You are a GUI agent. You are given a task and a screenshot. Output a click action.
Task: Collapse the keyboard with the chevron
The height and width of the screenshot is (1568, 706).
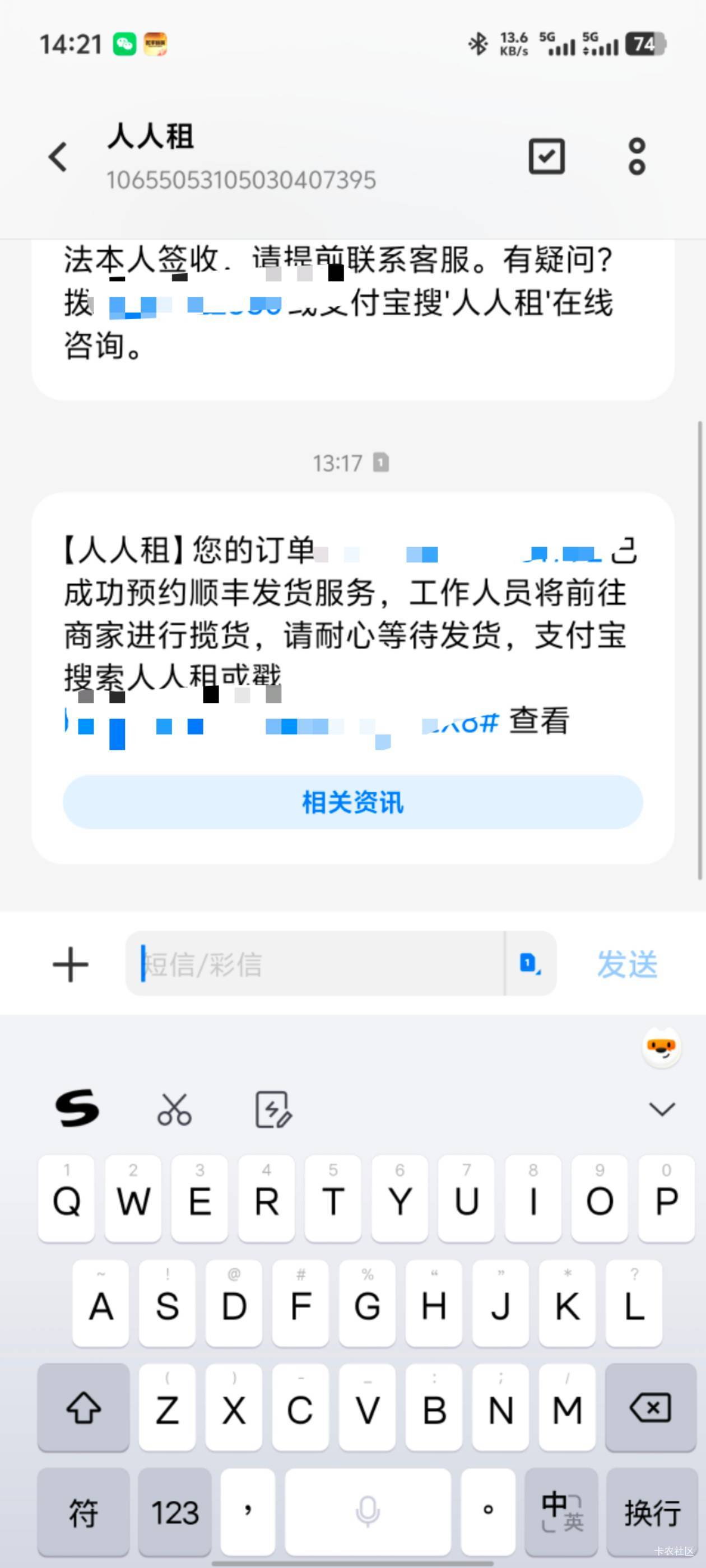pyautogui.click(x=662, y=1109)
